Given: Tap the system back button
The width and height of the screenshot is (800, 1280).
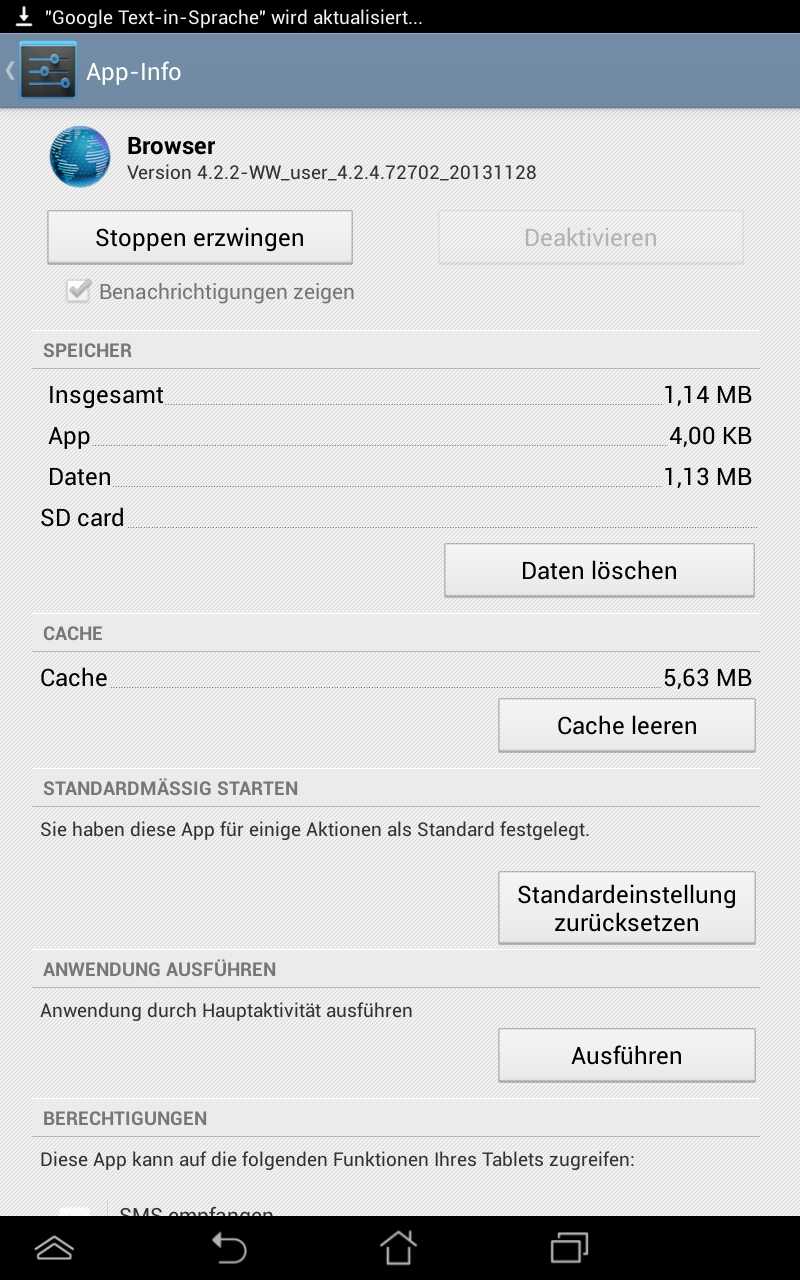Looking at the screenshot, I should [229, 1248].
